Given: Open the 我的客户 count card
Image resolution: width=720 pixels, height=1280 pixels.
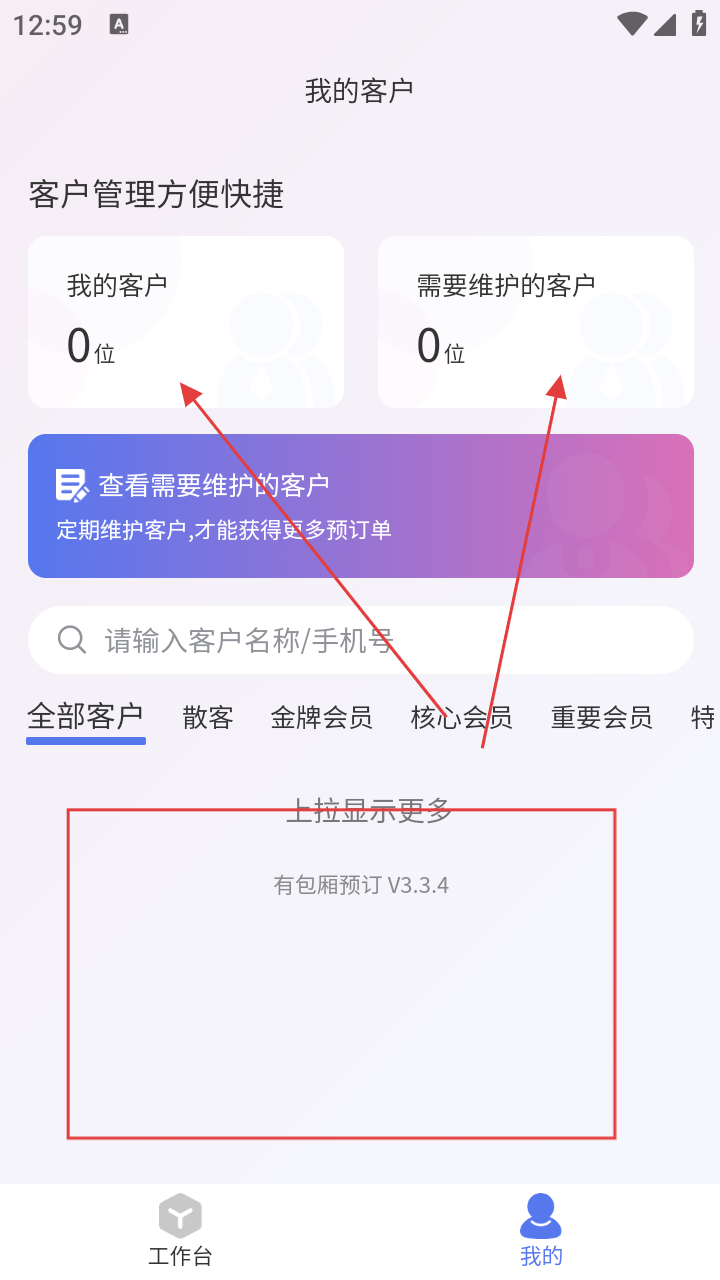Looking at the screenshot, I should pyautogui.click(x=185, y=322).
